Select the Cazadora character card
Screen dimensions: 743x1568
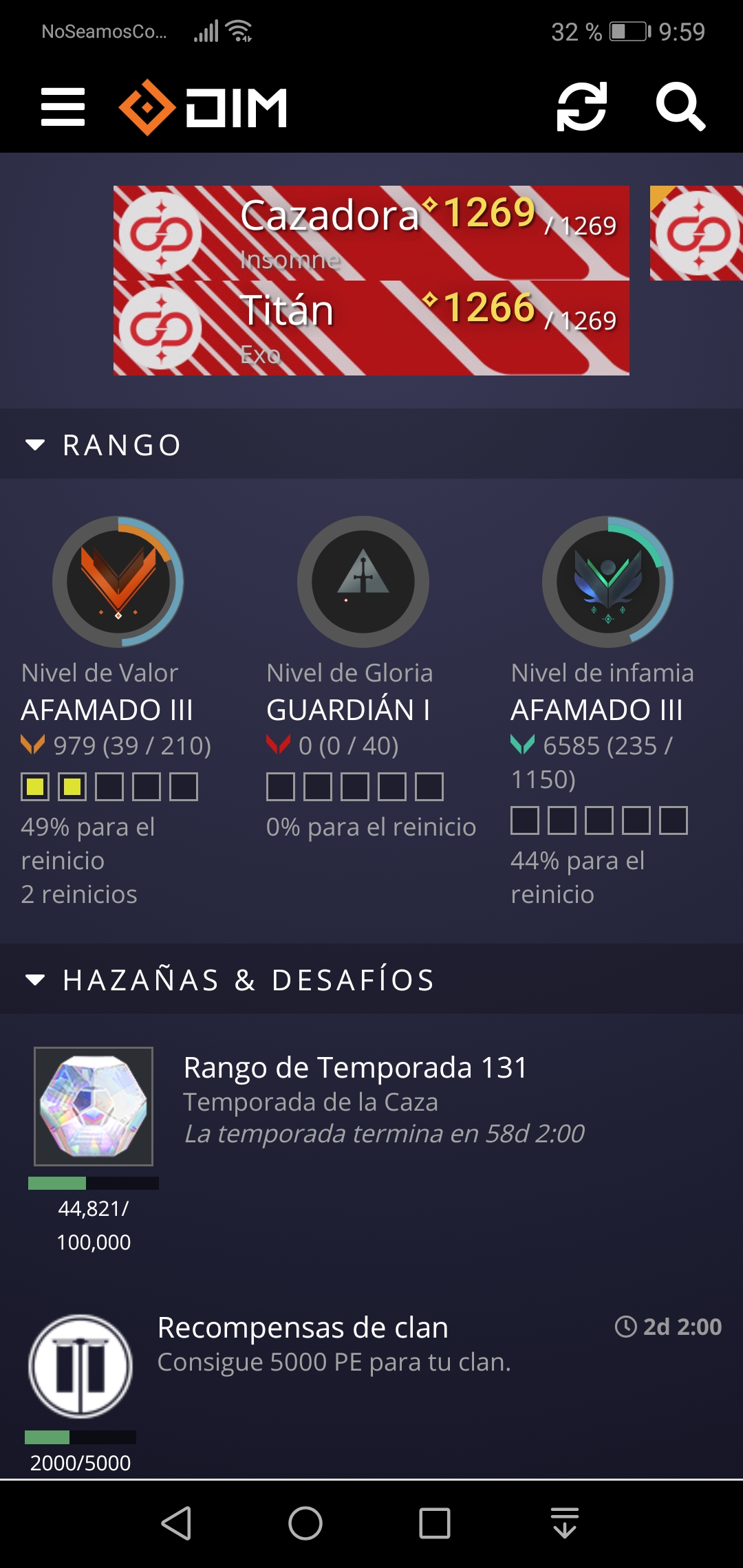[371, 232]
